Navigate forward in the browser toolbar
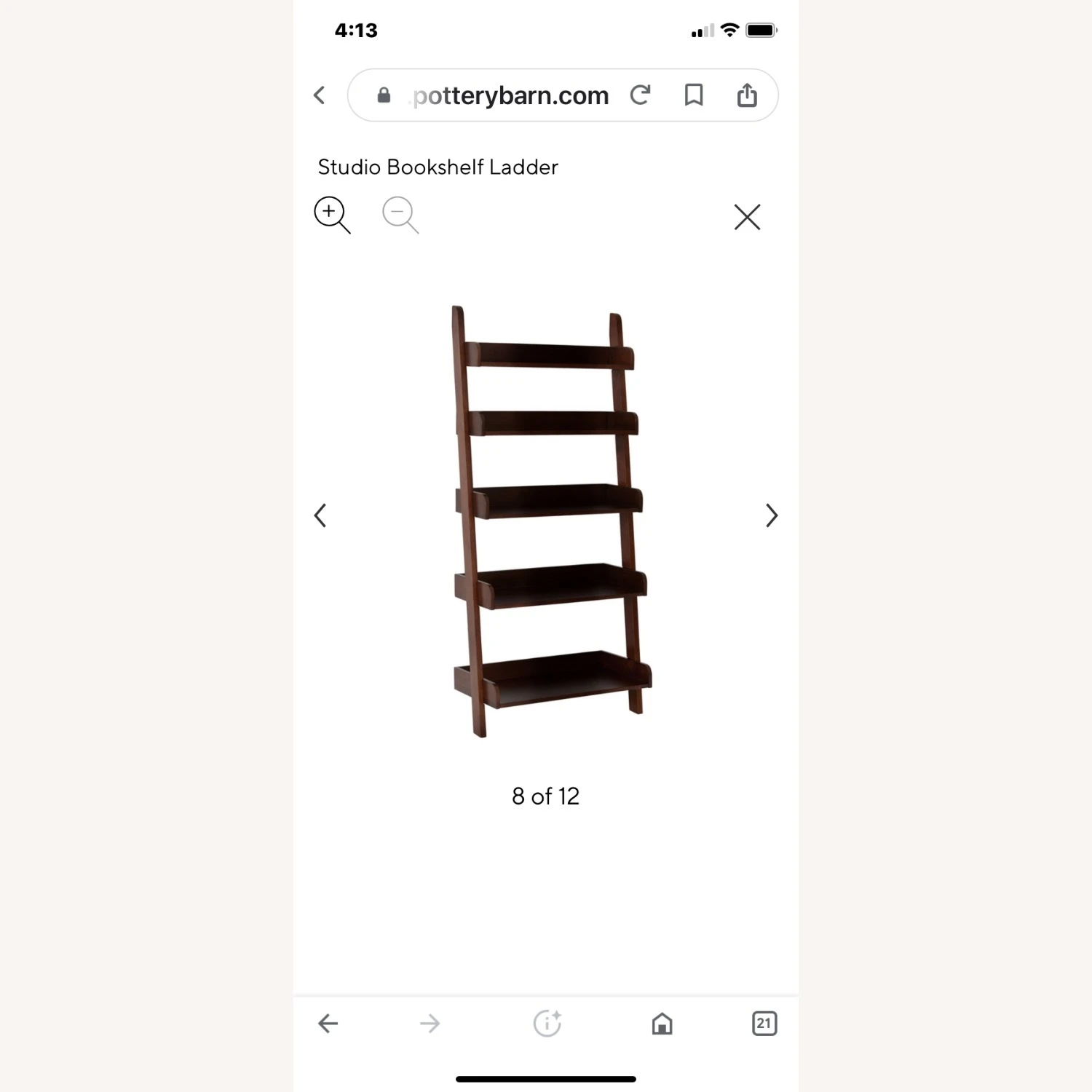The image size is (1092, 1092). 430,1024
